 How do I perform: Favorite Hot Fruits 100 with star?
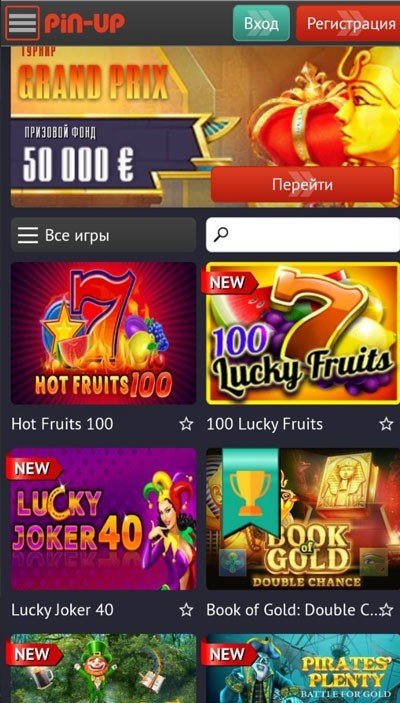tap(186, 424)
